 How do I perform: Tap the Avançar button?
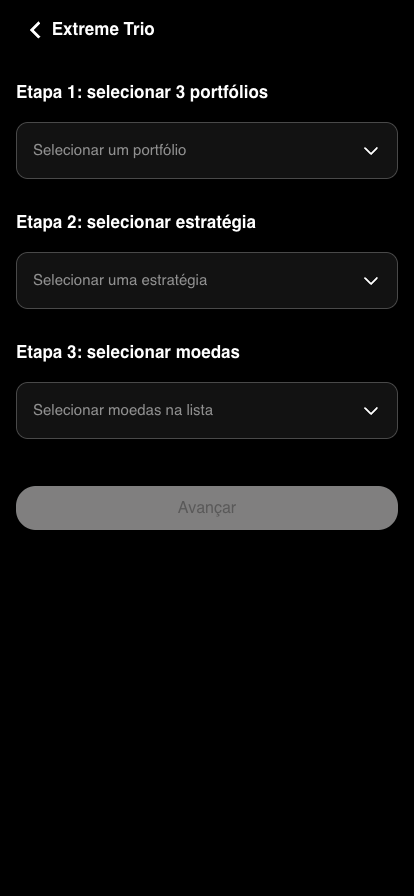(x=206, y=507)
